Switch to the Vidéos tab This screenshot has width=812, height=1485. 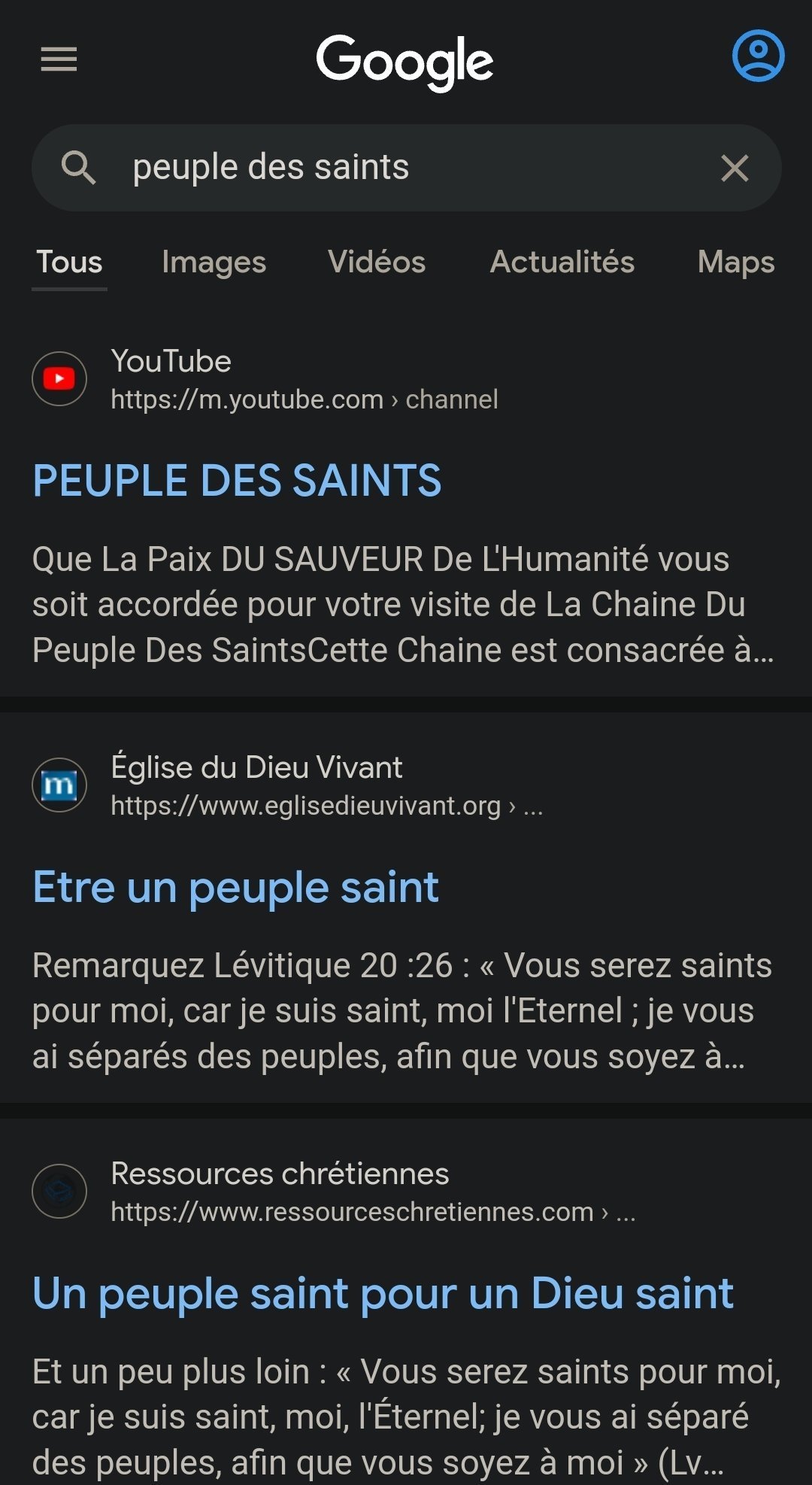coord(377,262)
